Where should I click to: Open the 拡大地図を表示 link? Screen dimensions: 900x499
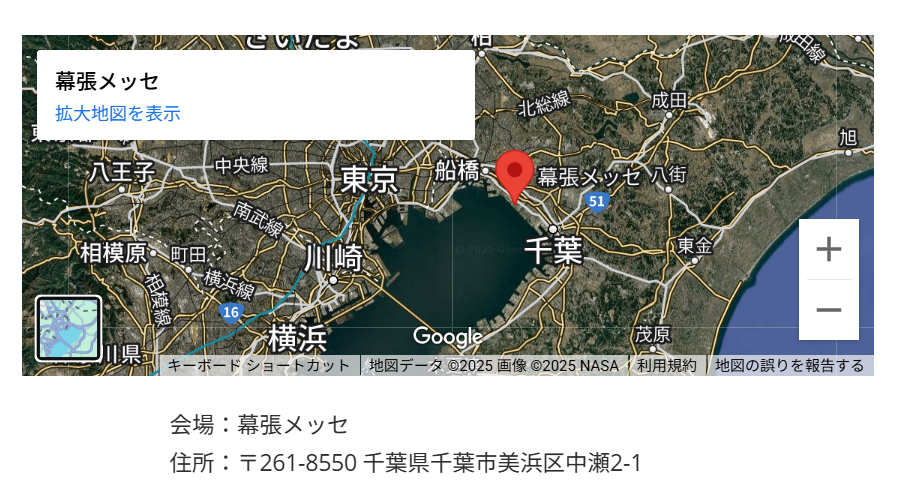click(118, 114)
